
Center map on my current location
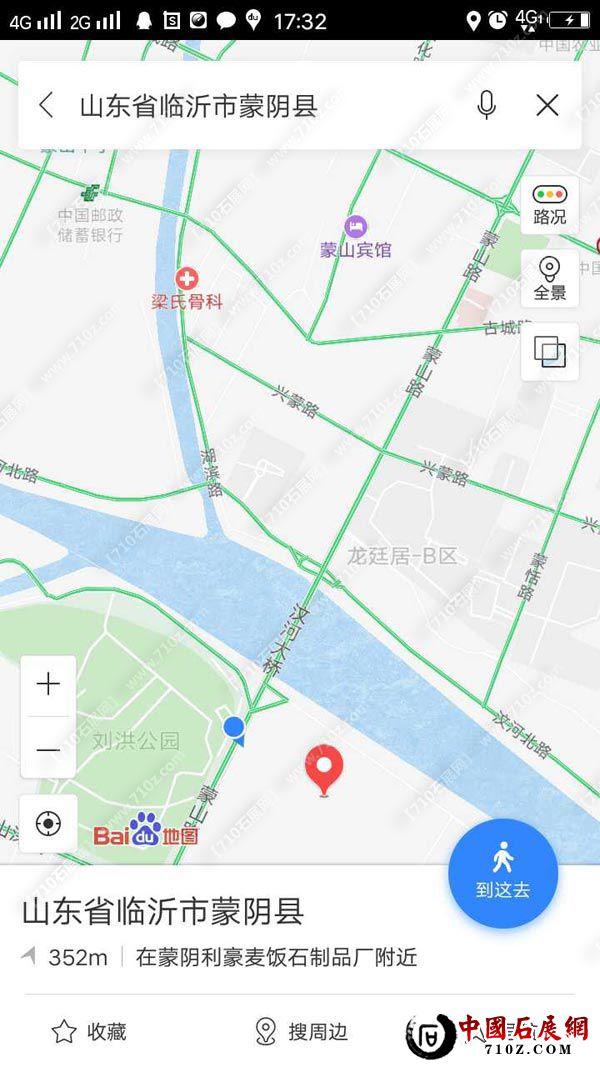pyautogui.click(x=48, y=824)
